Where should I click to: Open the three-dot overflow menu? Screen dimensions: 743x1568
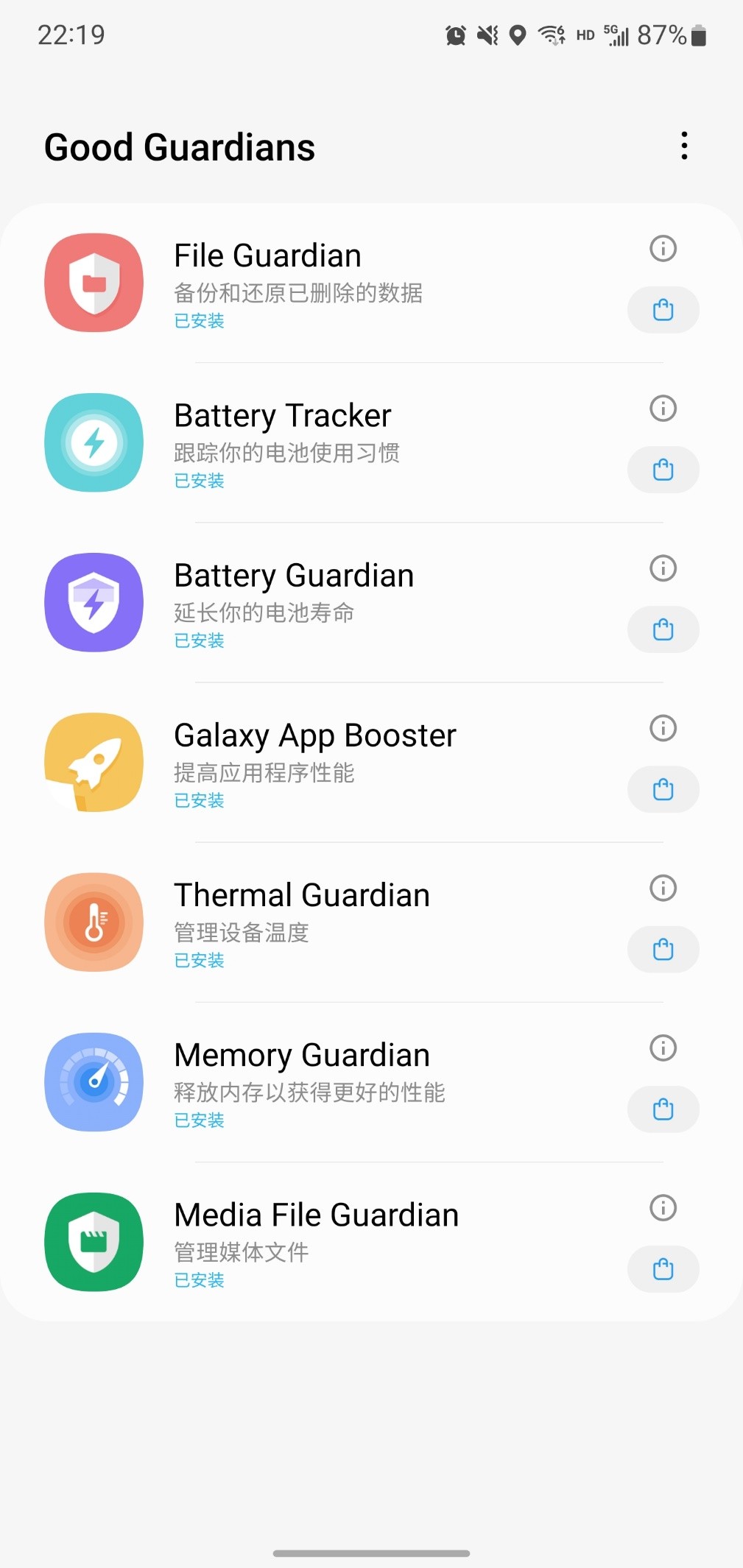pos(684,146)
